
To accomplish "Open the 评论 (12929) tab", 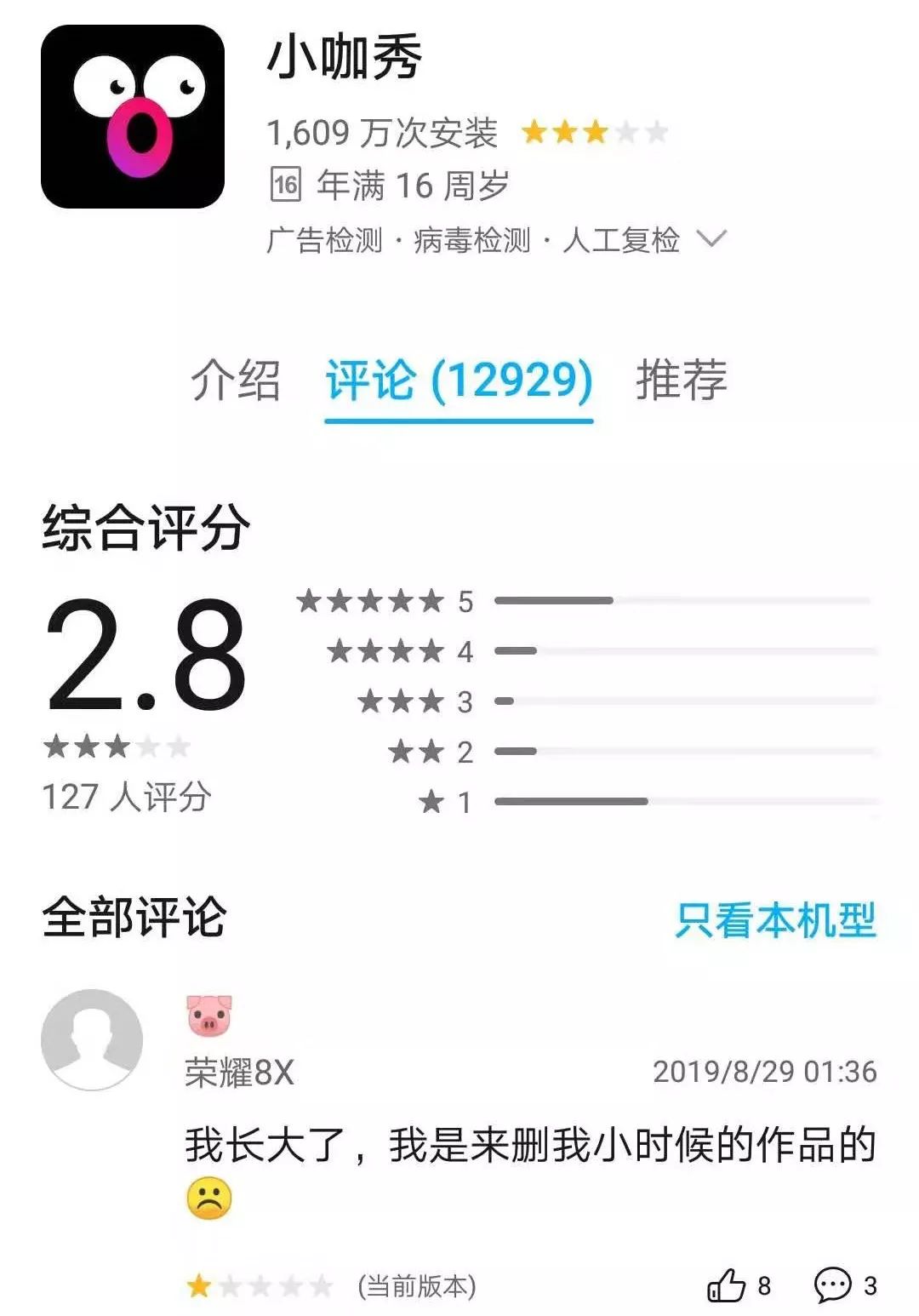I will (x=459, y=380).
